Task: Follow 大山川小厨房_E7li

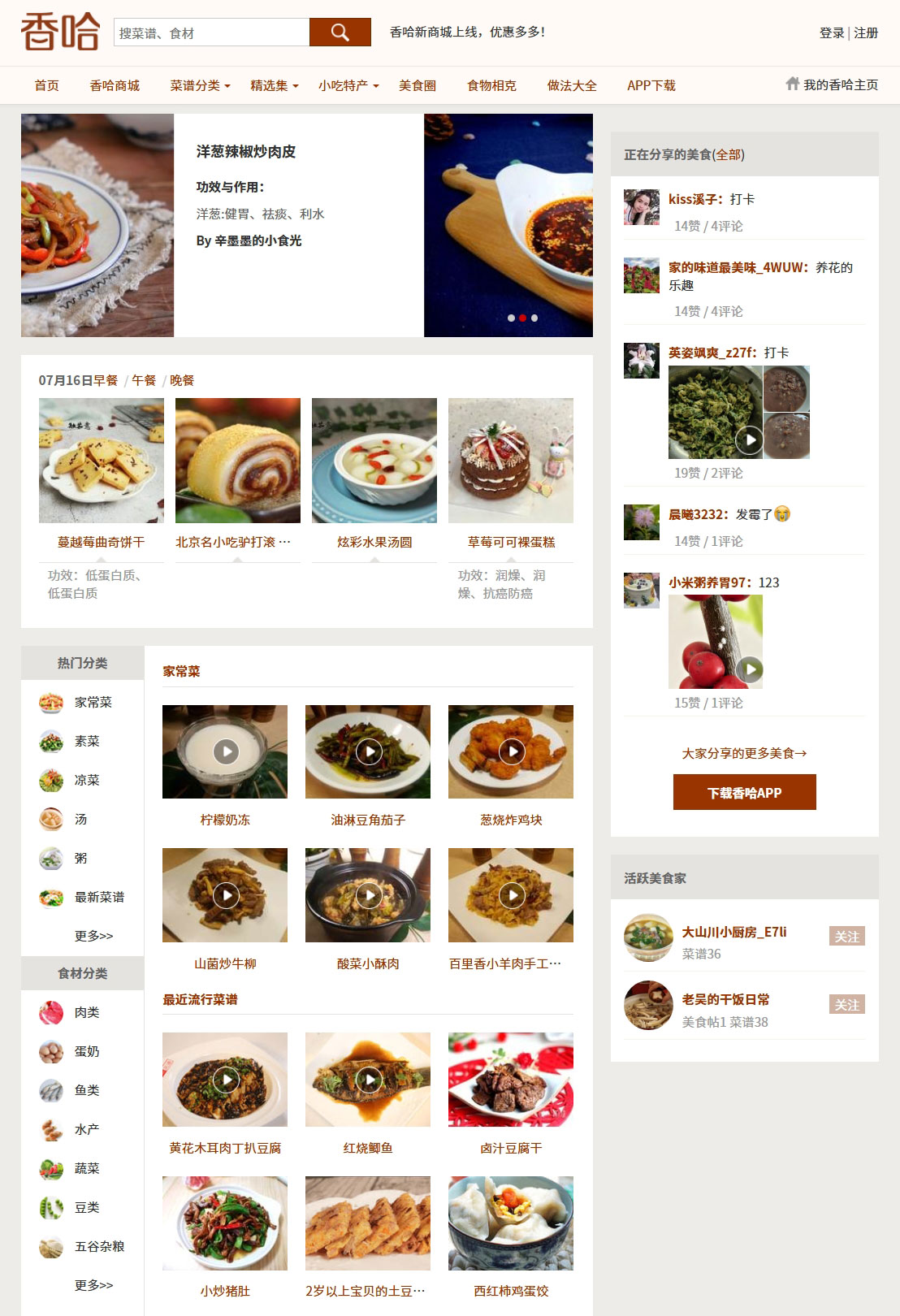Action: (x=846, y=937)
